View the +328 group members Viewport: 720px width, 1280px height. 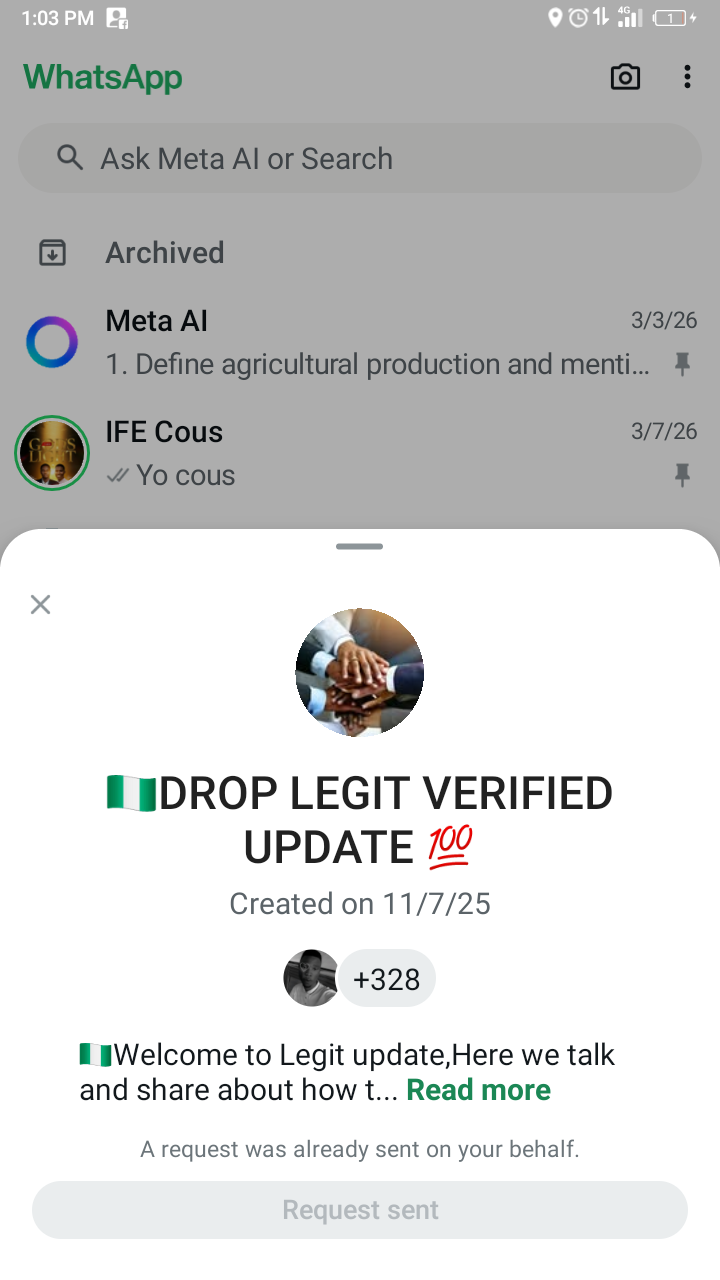click(387, 978)
